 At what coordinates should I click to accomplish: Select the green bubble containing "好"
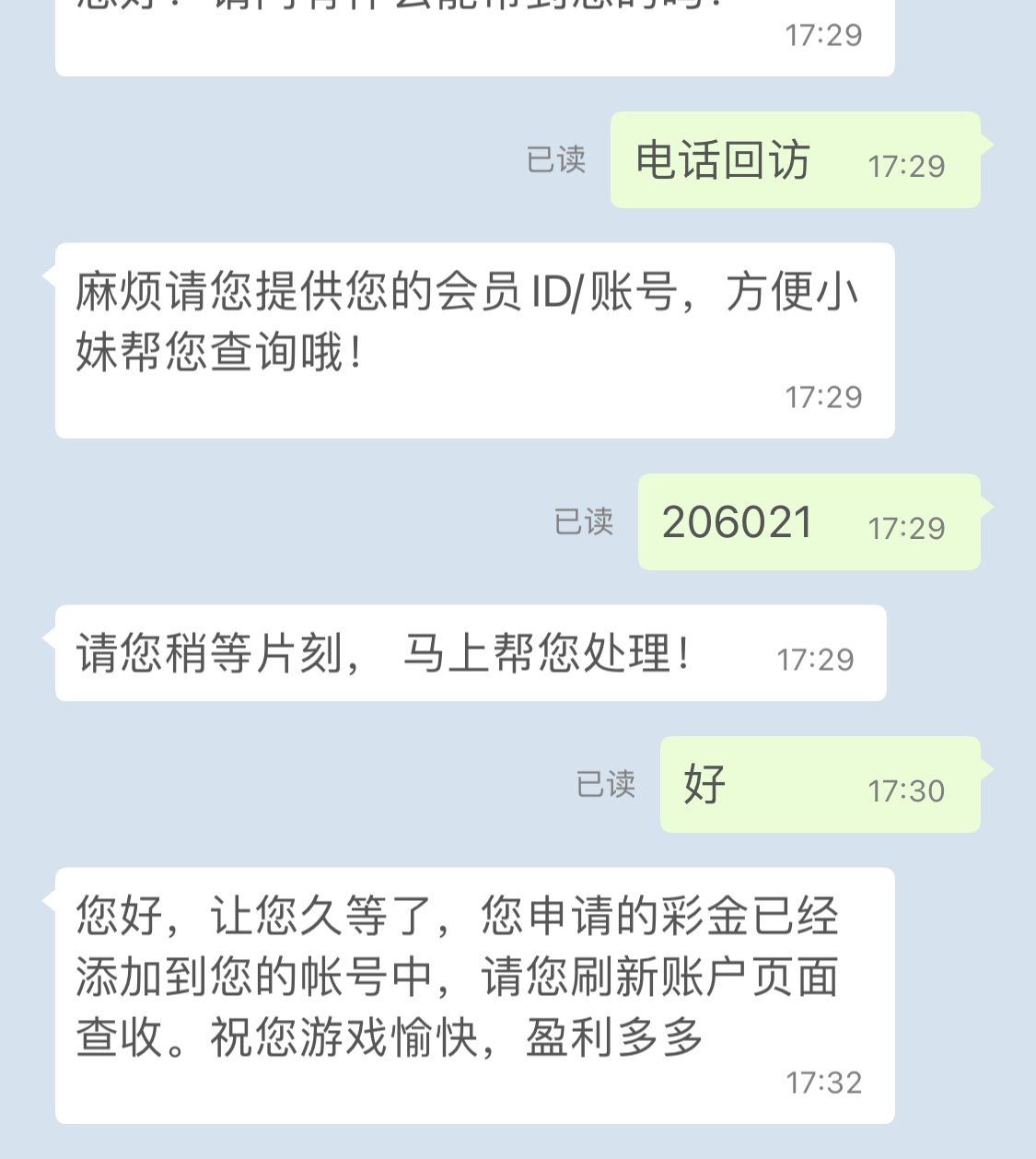pyautogui.click(x=818, y=788)
